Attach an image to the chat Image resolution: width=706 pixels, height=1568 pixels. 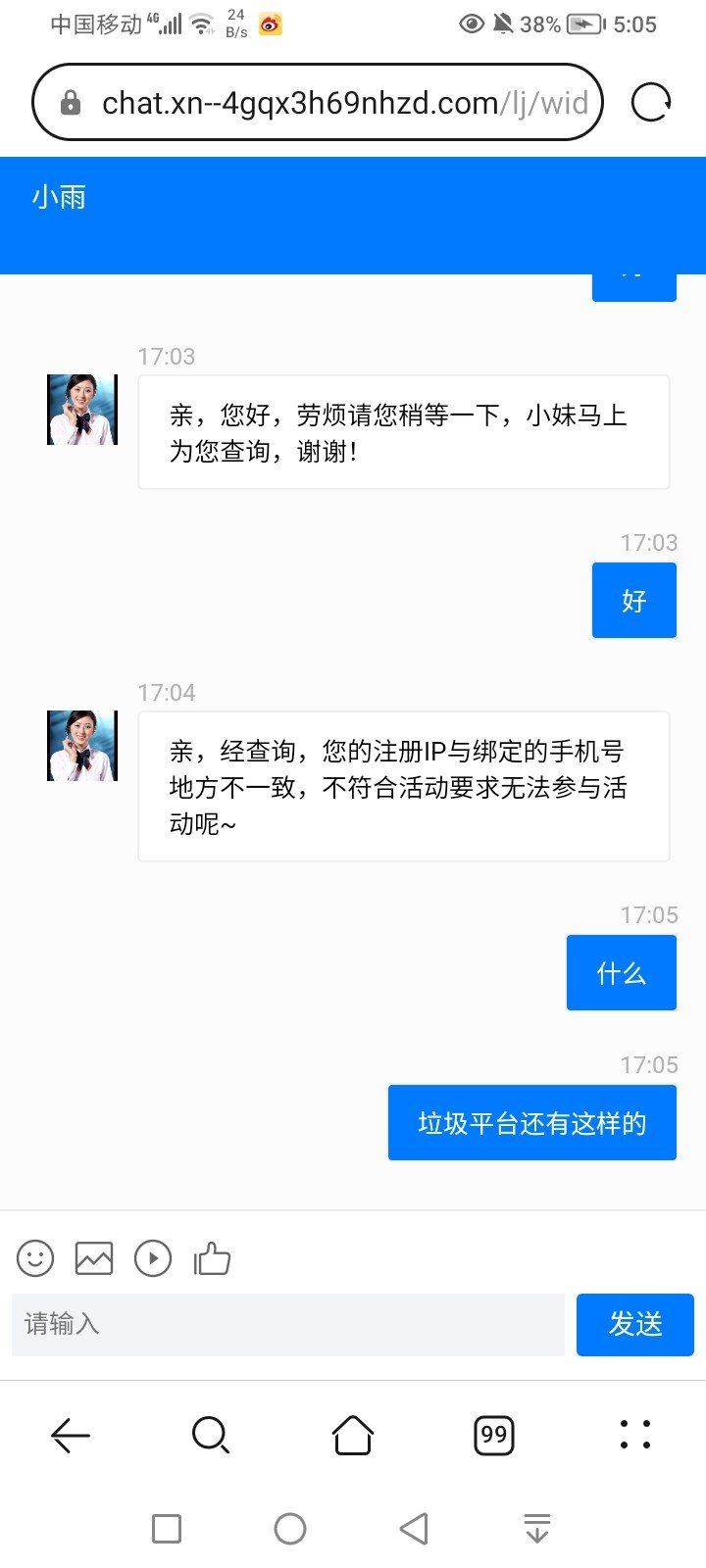pos(94,1258)
